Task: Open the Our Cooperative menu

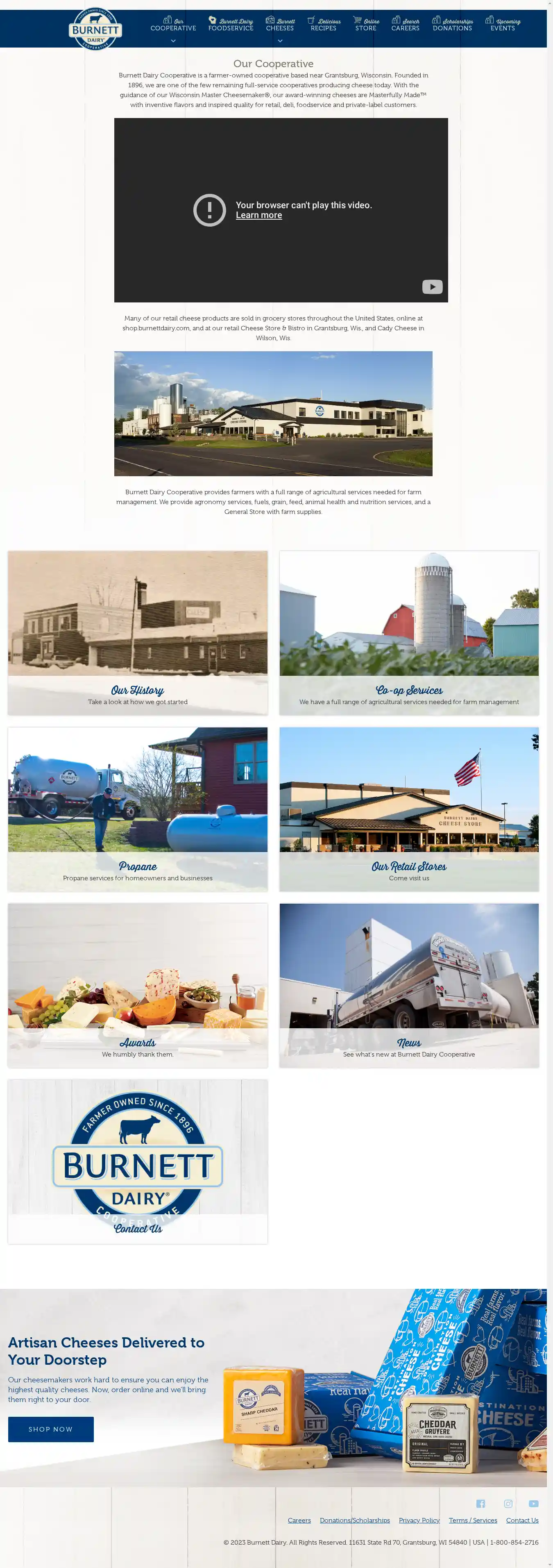Action: click(x=173, y=25)
